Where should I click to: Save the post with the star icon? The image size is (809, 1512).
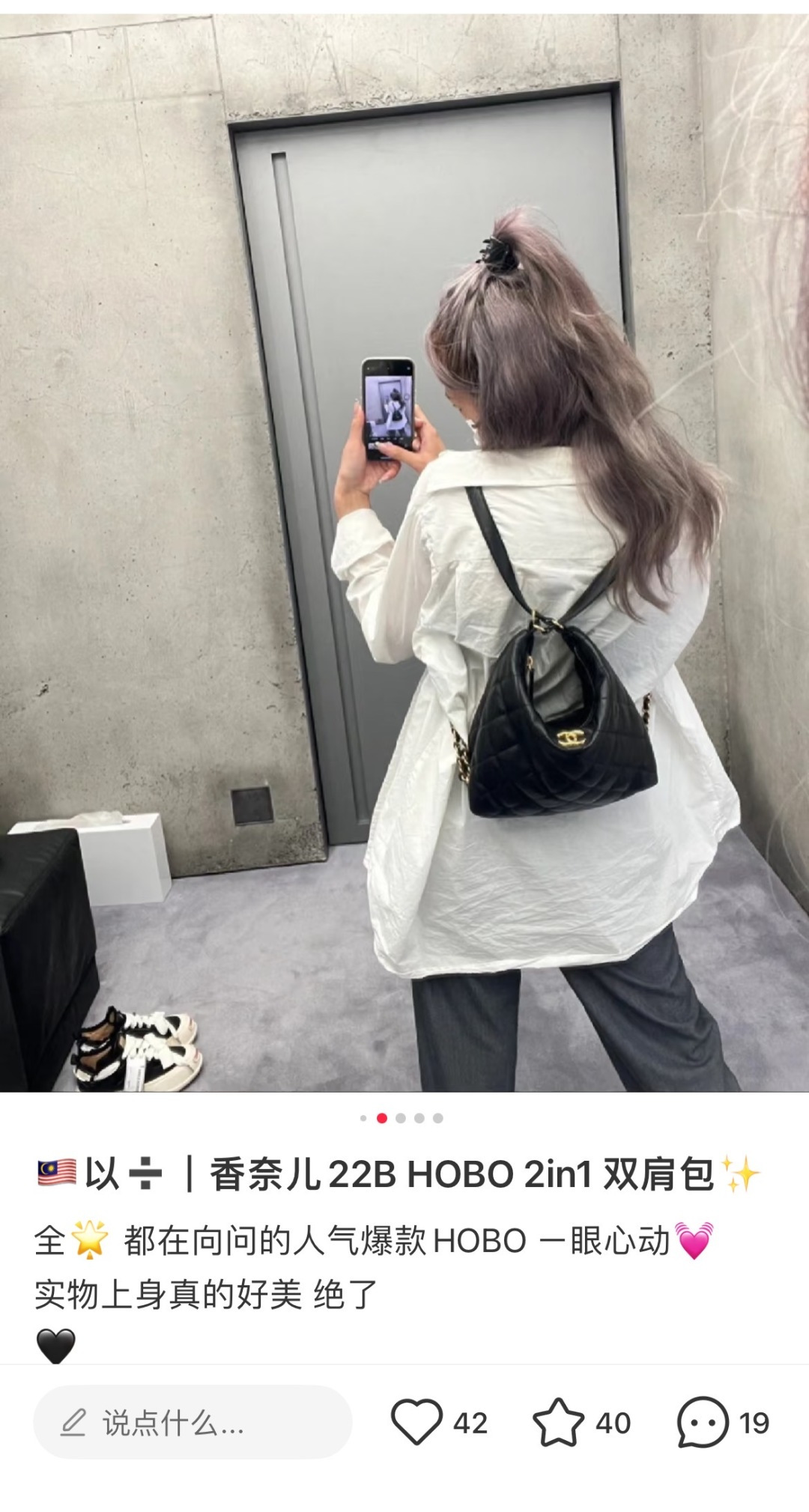pyautogui.click(x=558, y=1421)
